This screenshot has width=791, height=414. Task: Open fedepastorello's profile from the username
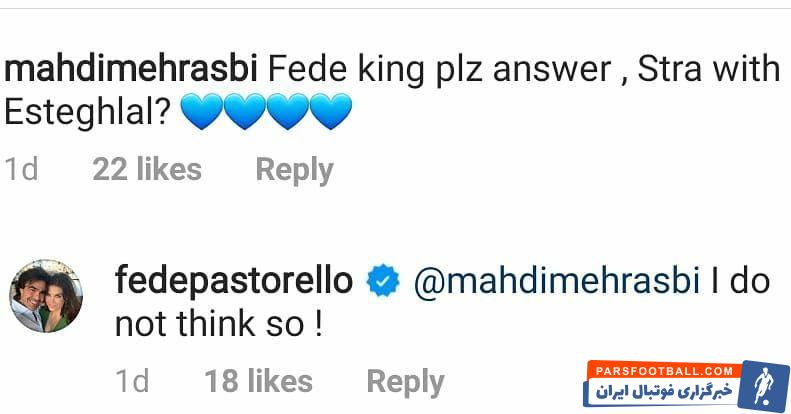pyautogui.click(x=233, y=281)
